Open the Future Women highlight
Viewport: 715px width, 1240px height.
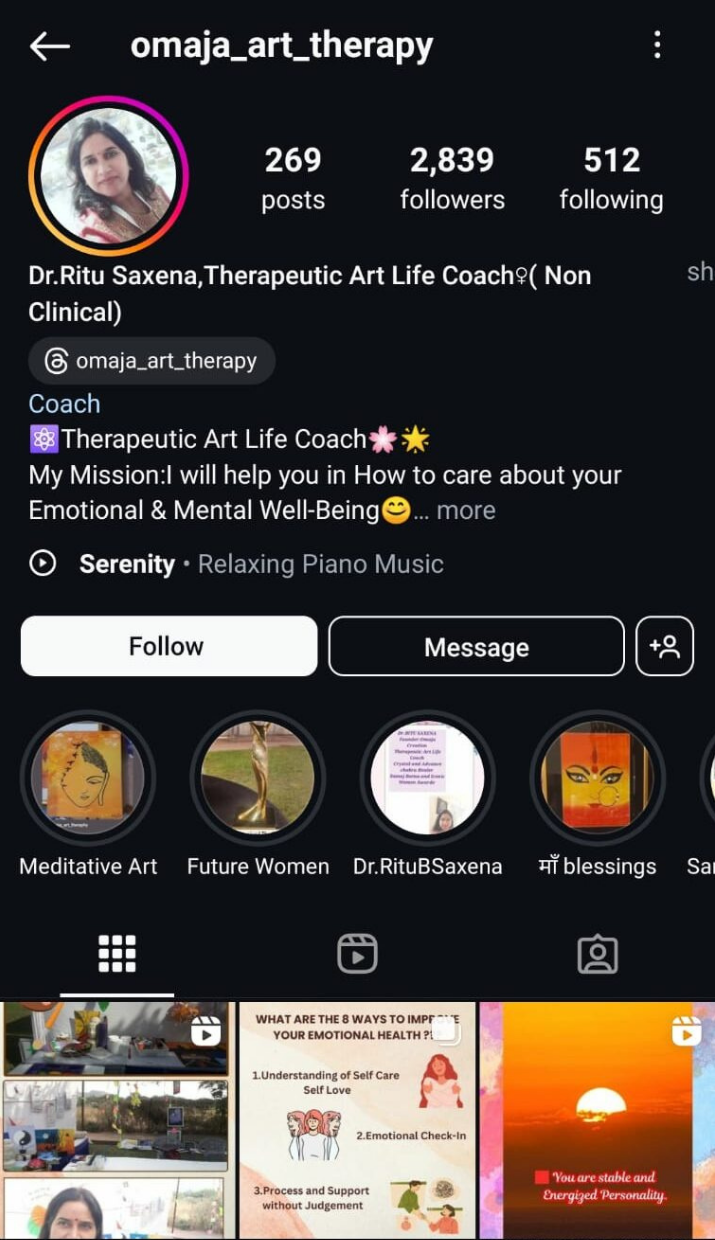pyautogui.click(x=258, y=777)
